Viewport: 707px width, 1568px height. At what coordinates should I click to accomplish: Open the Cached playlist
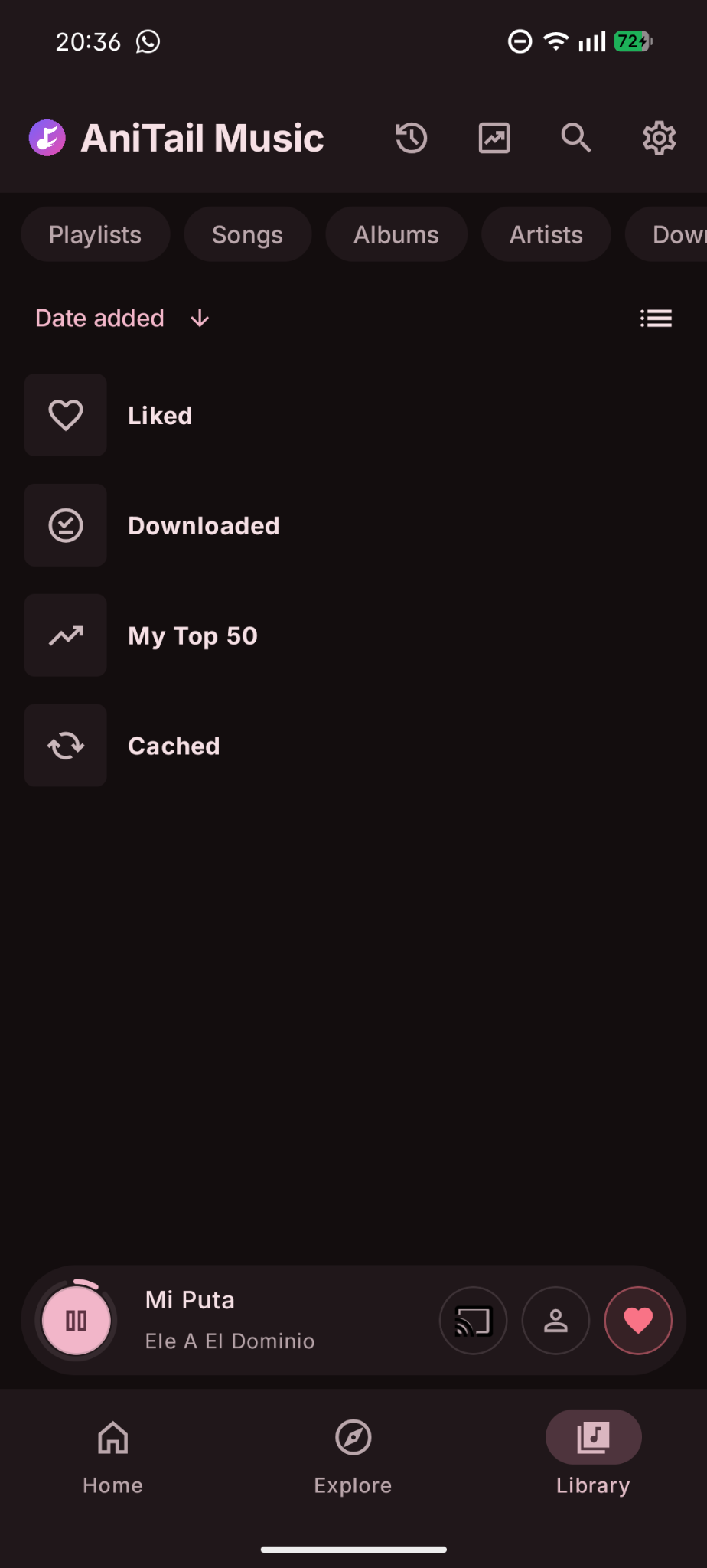click(x=174, y=746)
